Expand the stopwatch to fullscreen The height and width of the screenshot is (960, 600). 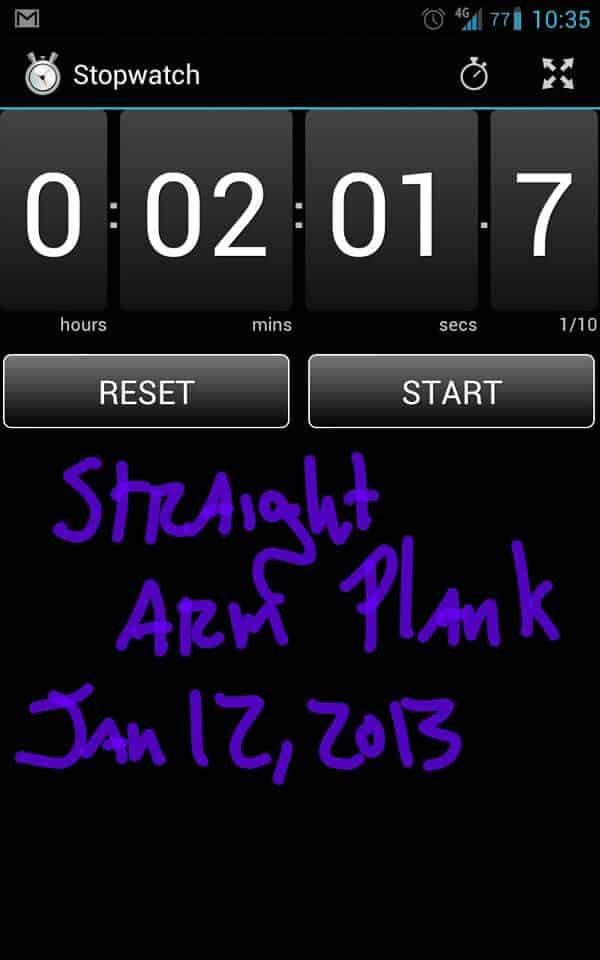tap(558, 74)
